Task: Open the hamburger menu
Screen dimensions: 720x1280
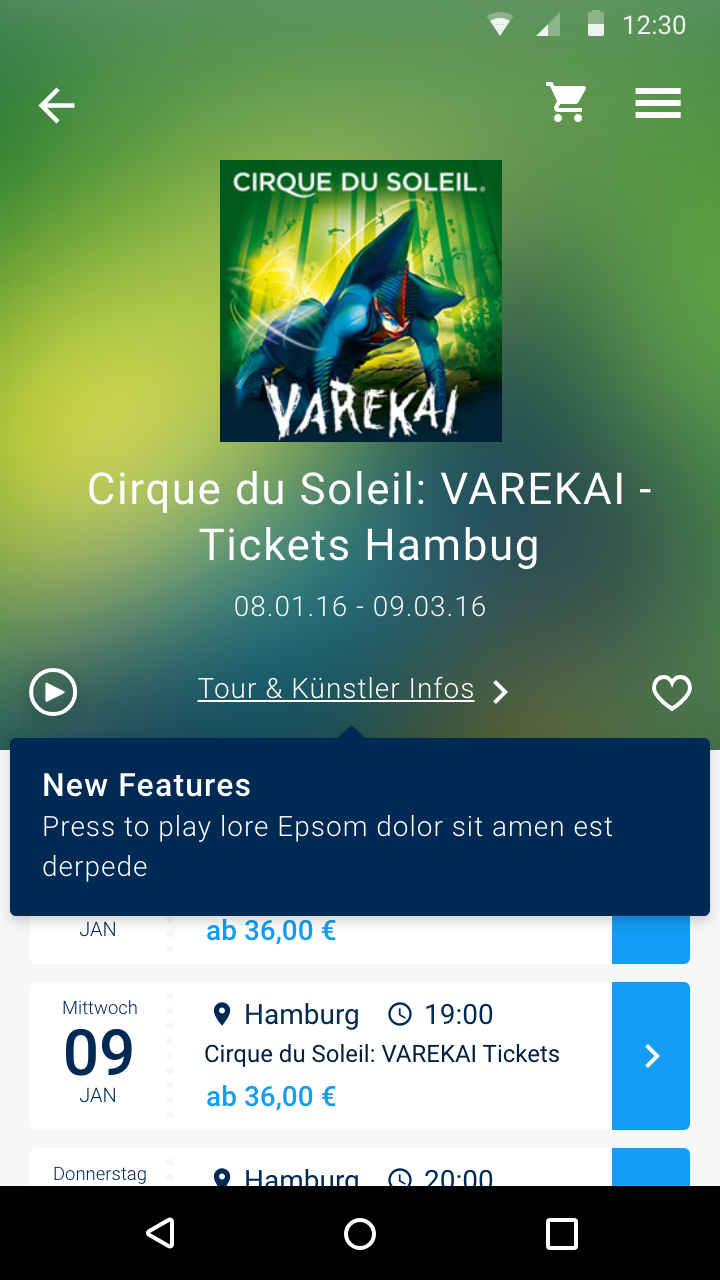Action: [658, 103]
